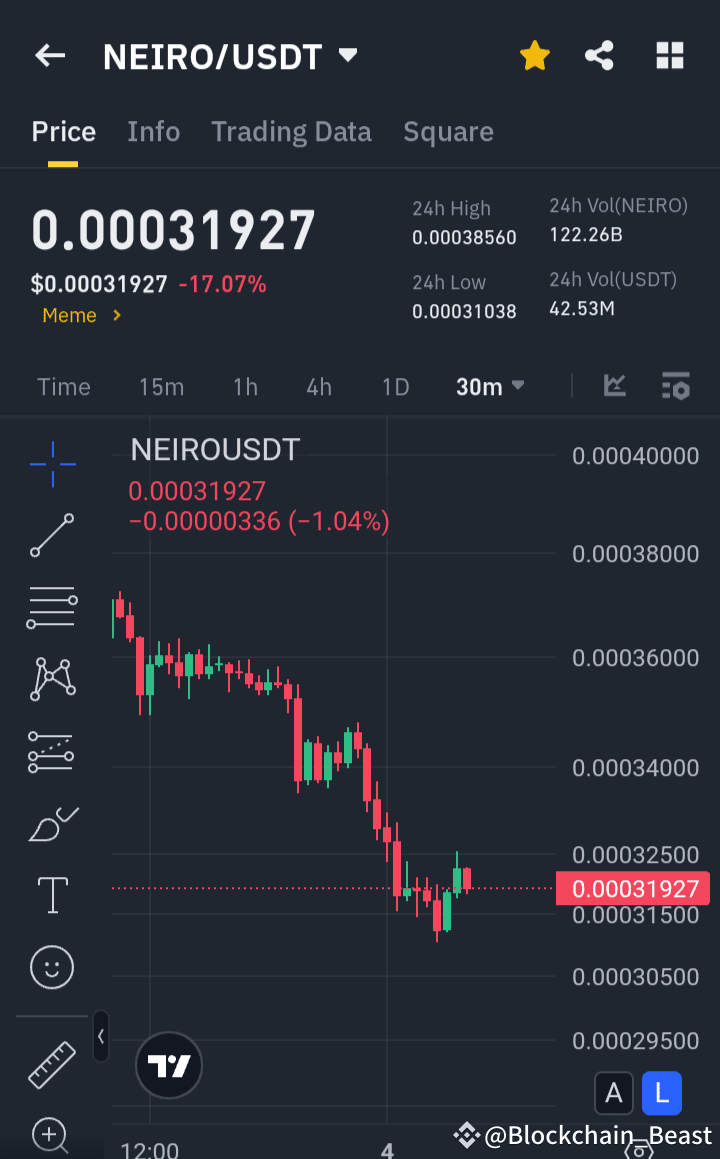This screenshot has width=720, height=1159.
Task: Select the XABCD pattern drawing tool
Action: [x=51, y=679]
